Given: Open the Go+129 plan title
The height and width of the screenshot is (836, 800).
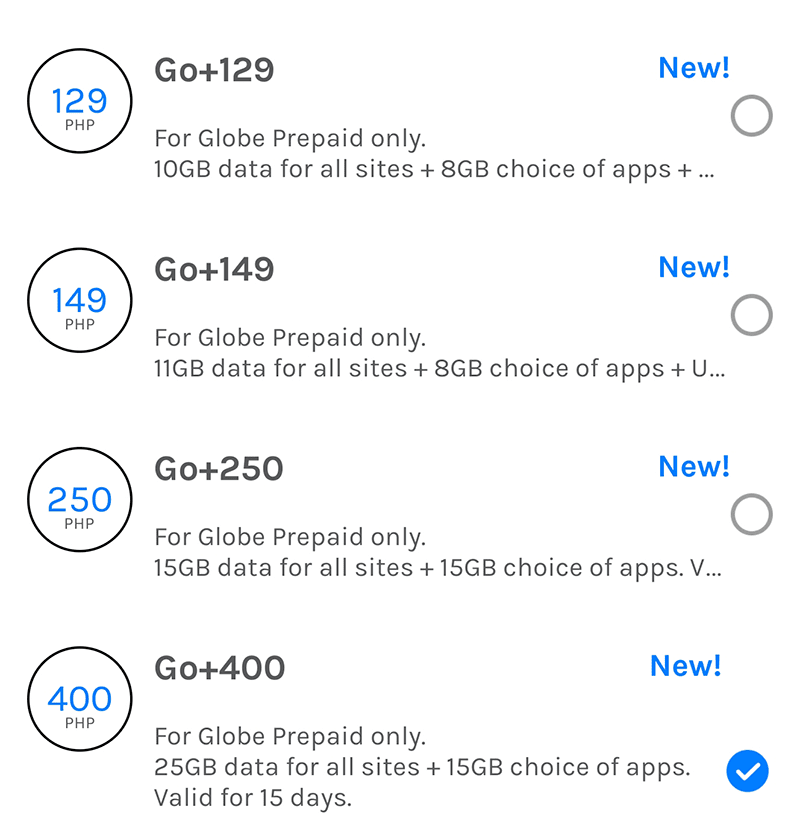Looking at the screenshot, I should 215,70.
